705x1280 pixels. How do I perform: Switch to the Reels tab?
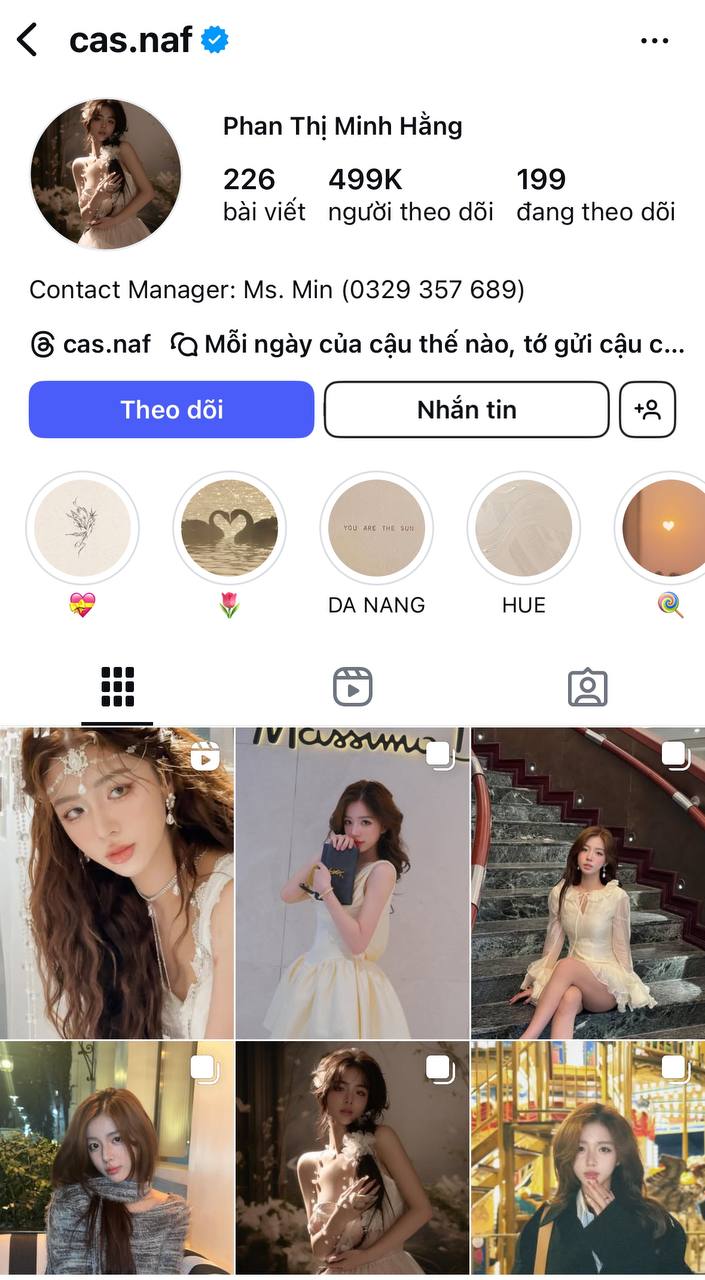352,687
